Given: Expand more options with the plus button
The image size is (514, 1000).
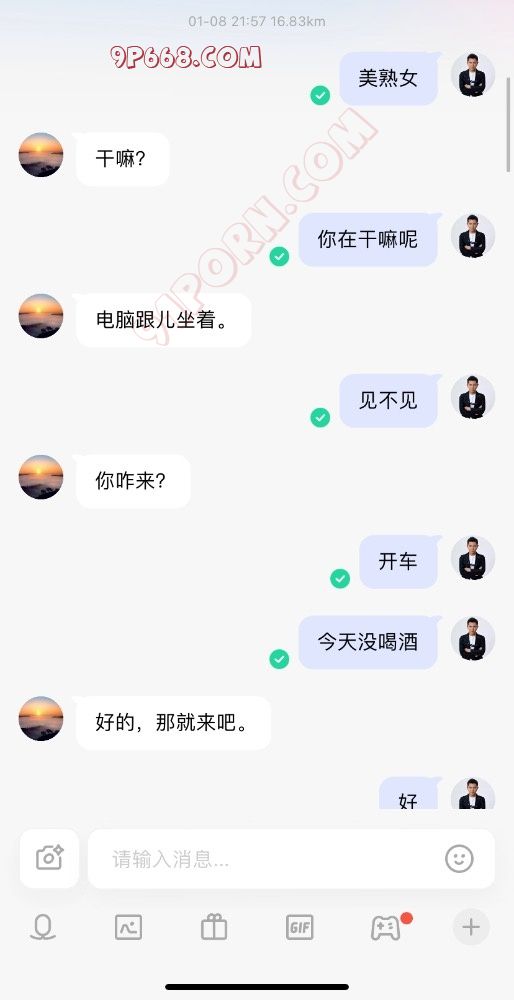Looking at the screenshot, I should pos(471,927).
